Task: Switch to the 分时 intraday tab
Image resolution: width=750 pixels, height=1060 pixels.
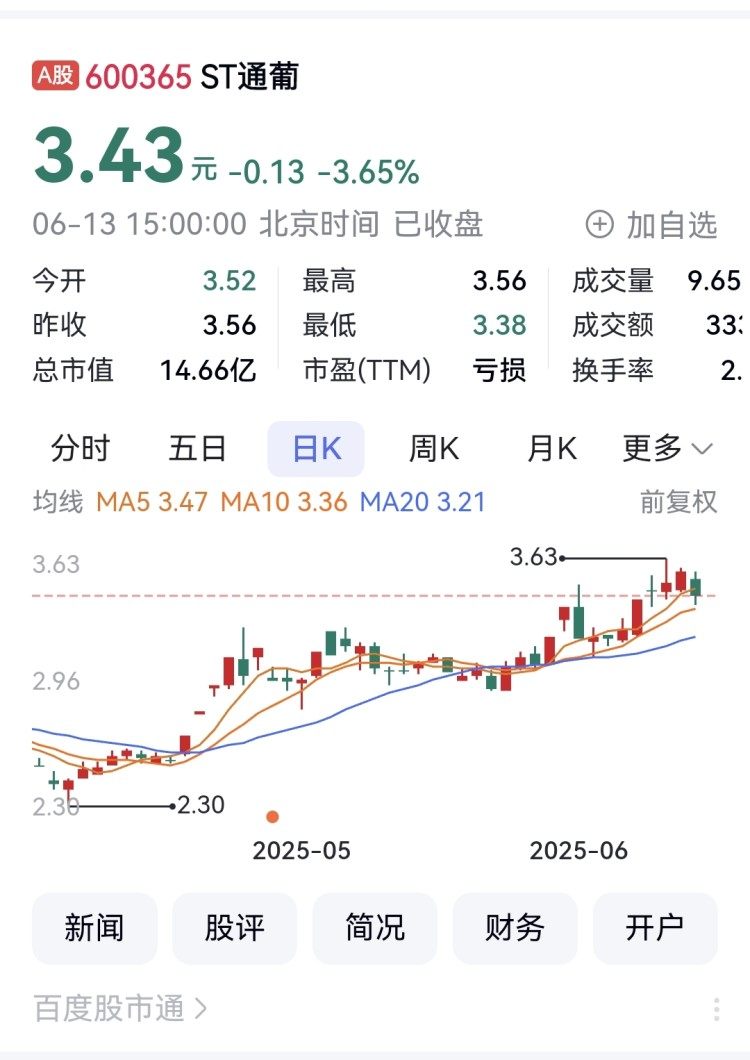Action: pos(83,449)
